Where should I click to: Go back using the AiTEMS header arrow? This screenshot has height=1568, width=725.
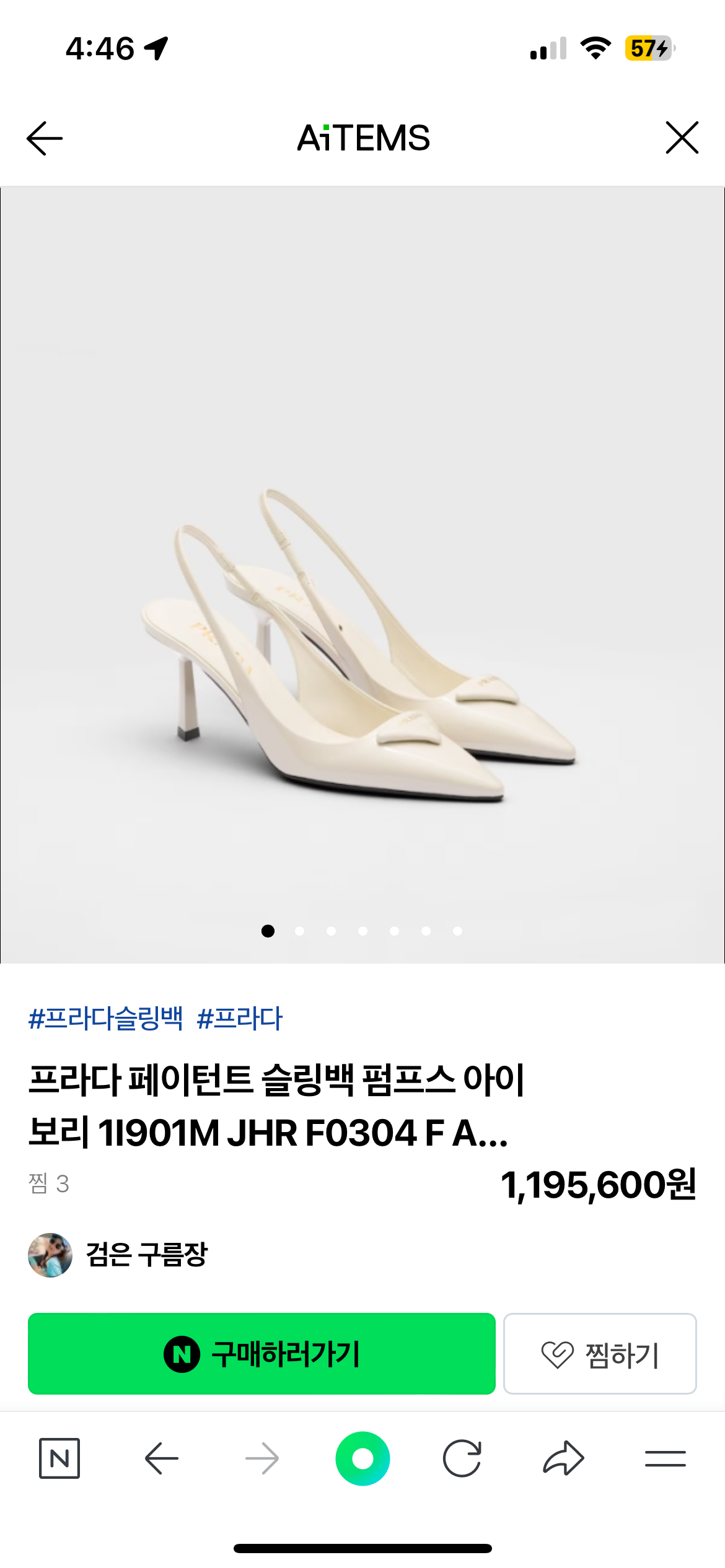pyautogui.click(x=45, y=137)
